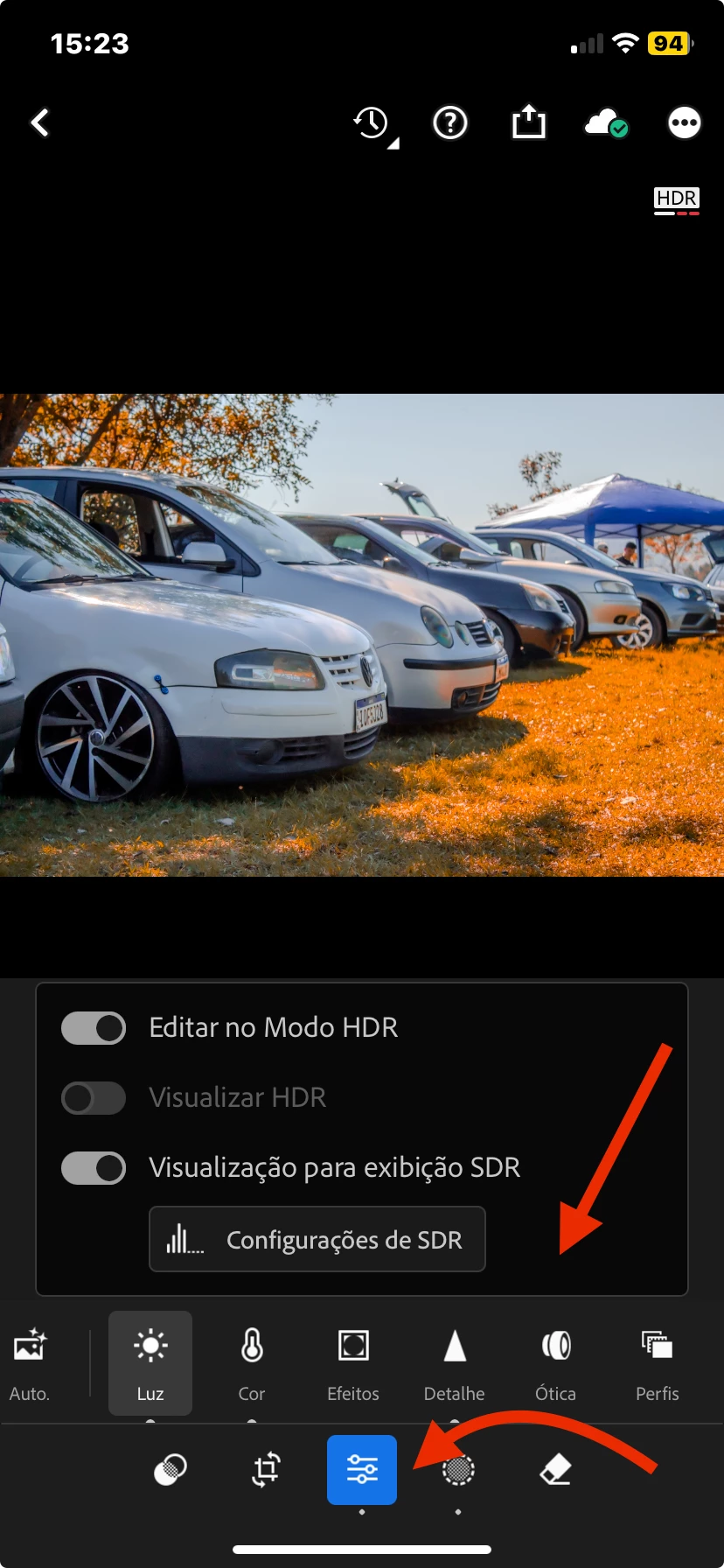724x1568 pixels.
Task: Open Configurações de SDR
Action: (317, 1239)
